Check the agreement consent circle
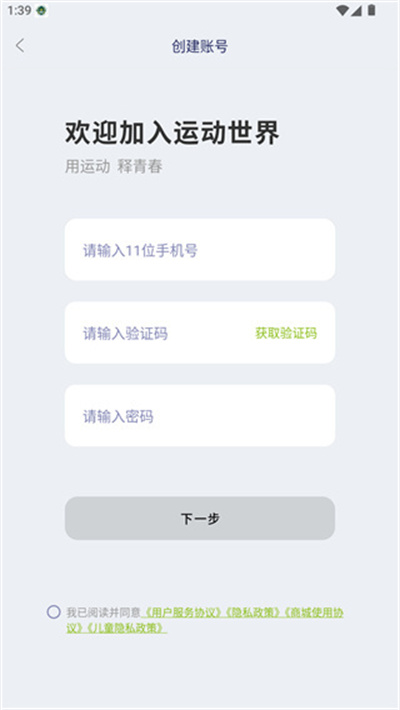This screenshot has height=710, width=400. tap(53, 612)
